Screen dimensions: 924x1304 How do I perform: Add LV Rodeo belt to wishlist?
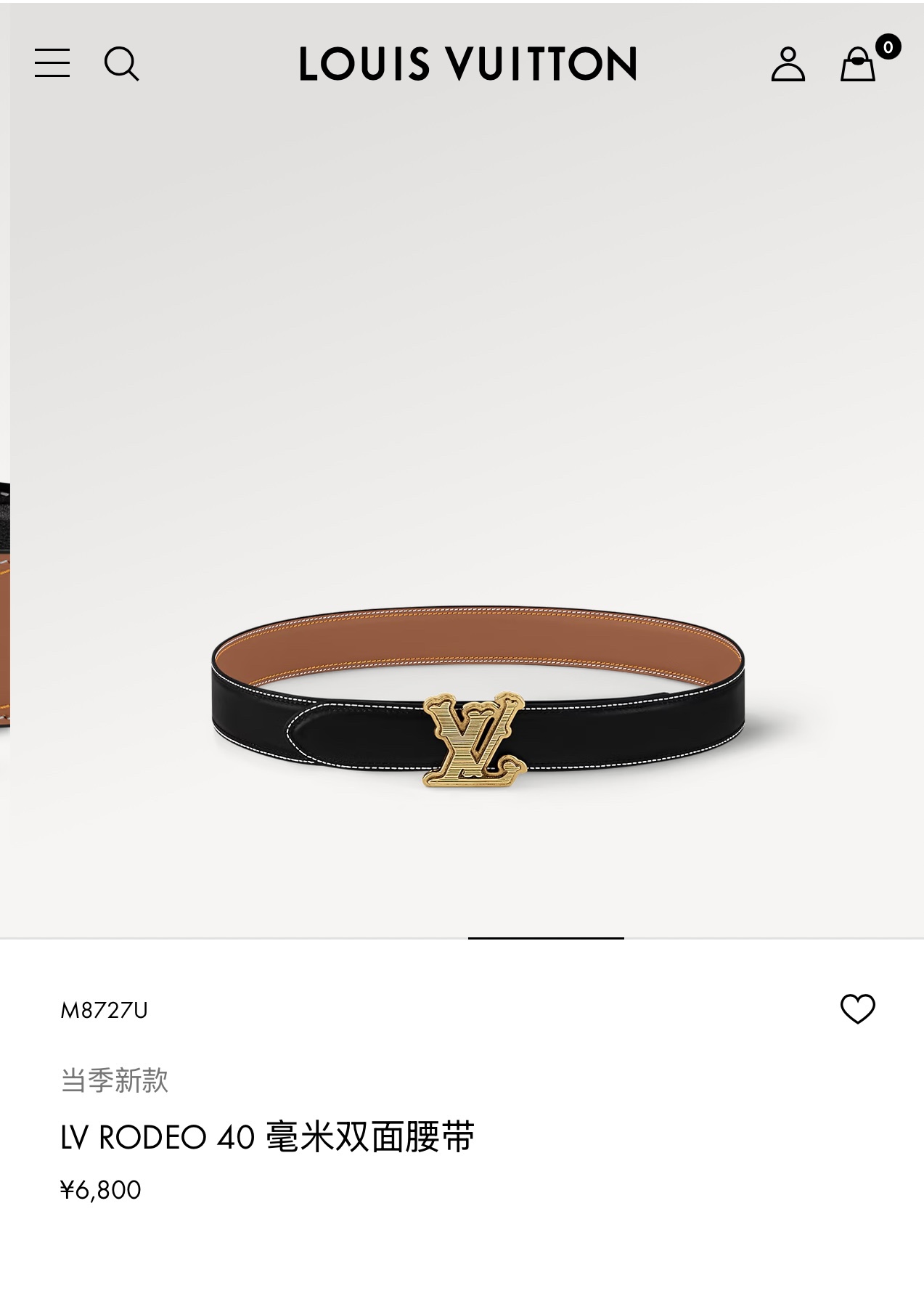point(857,1008)
